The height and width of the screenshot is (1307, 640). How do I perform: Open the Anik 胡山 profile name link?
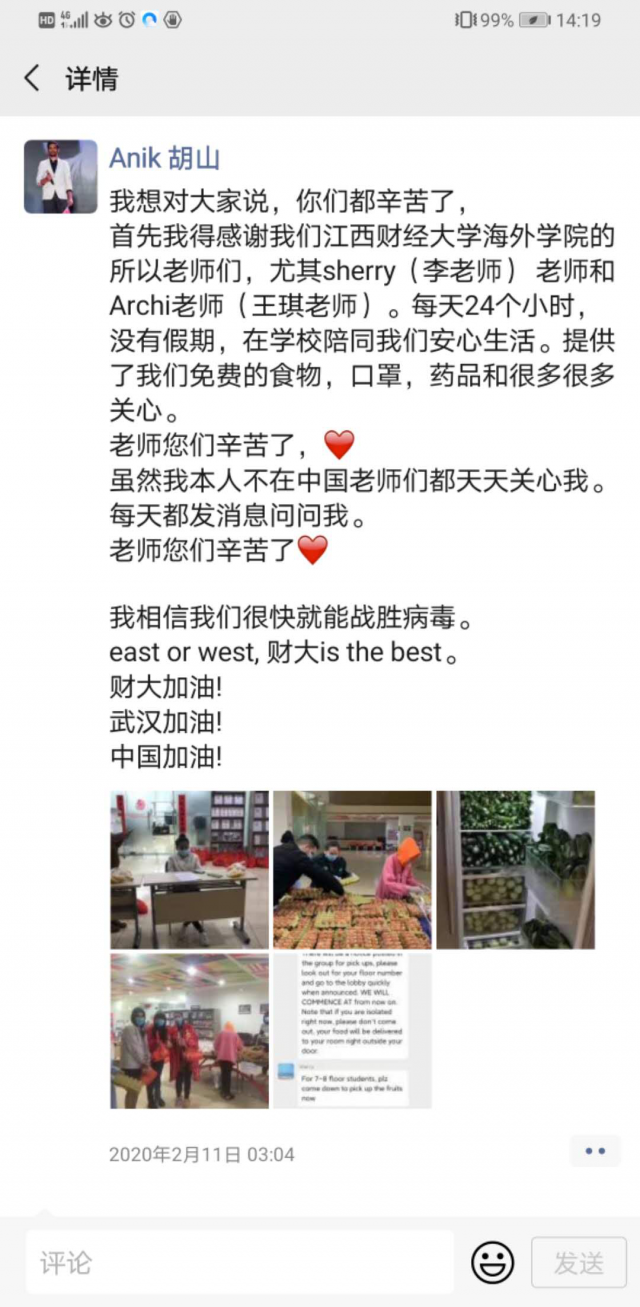pos(164,158)
